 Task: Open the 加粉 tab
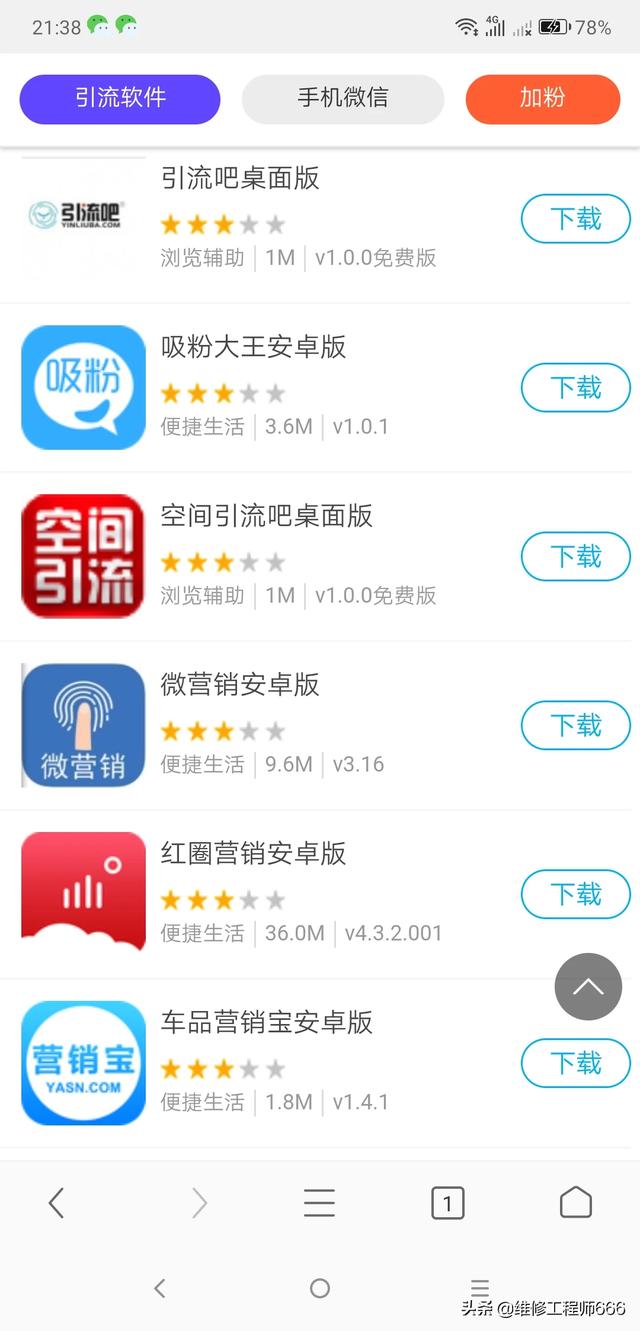point(543,99)
